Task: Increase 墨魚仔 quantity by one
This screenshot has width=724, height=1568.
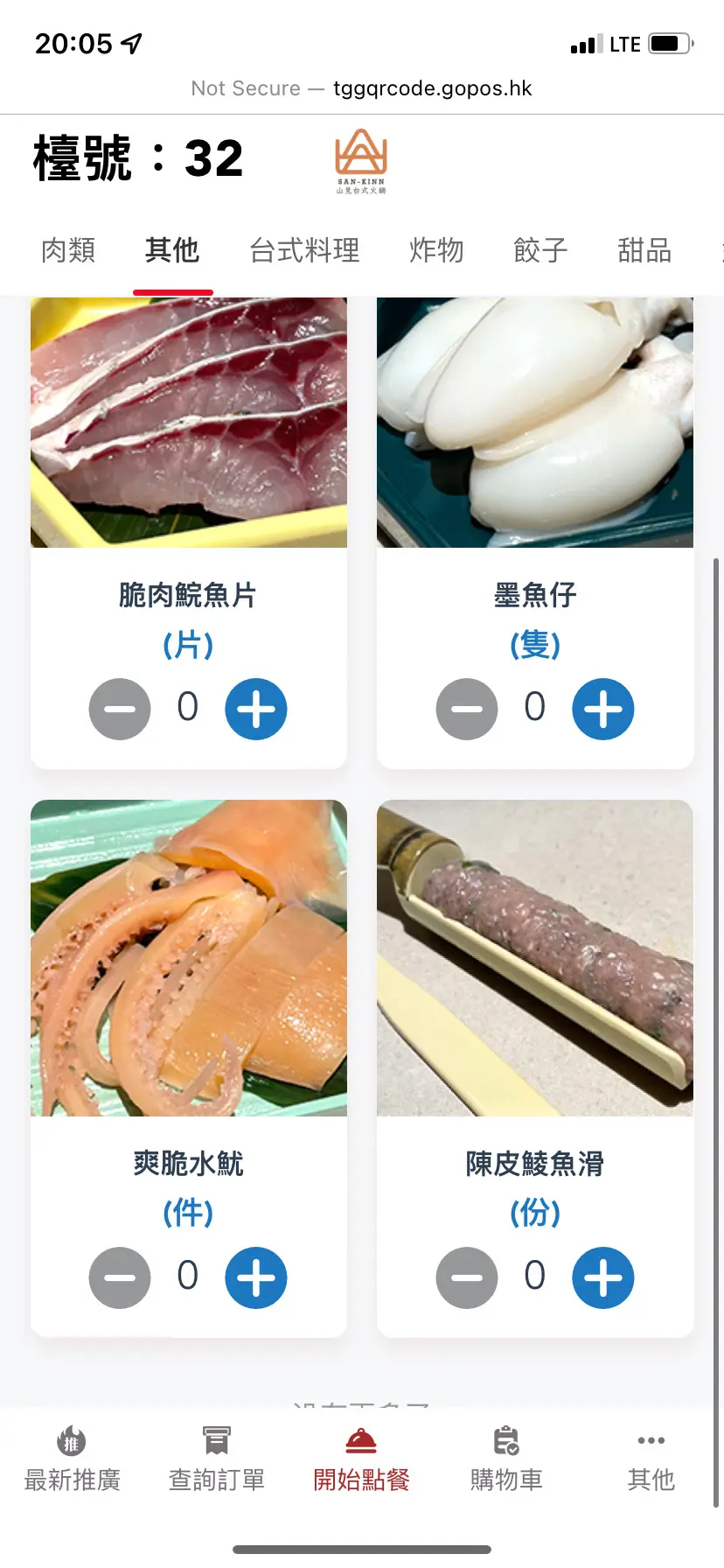Action: 603,709
